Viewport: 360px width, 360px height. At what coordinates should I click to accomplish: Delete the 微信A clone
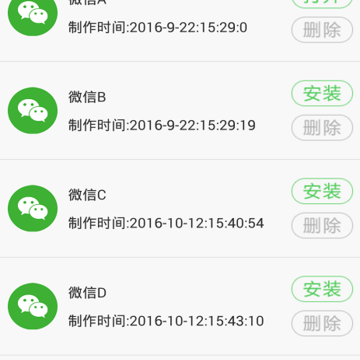tap(322, 30)
